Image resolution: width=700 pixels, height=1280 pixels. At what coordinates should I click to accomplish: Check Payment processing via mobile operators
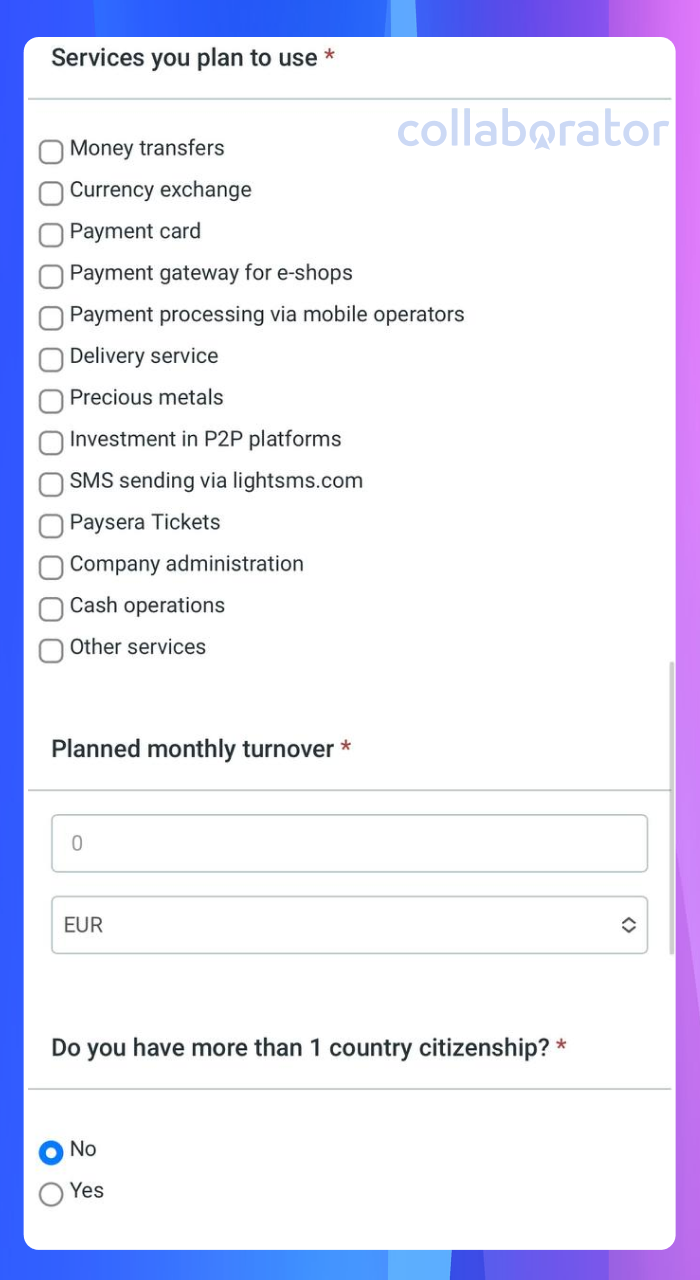(51, 318)
